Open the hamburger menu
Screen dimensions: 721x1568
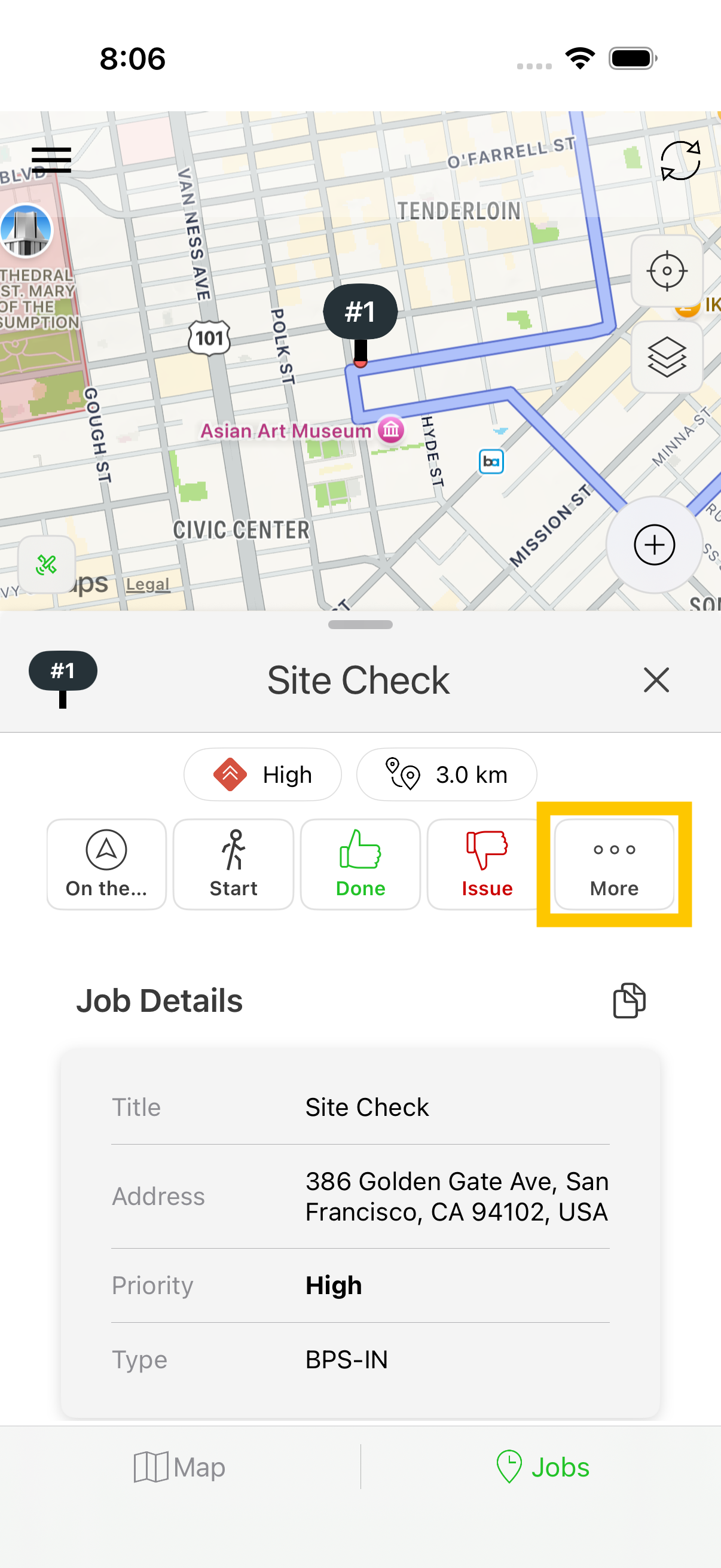52,160
